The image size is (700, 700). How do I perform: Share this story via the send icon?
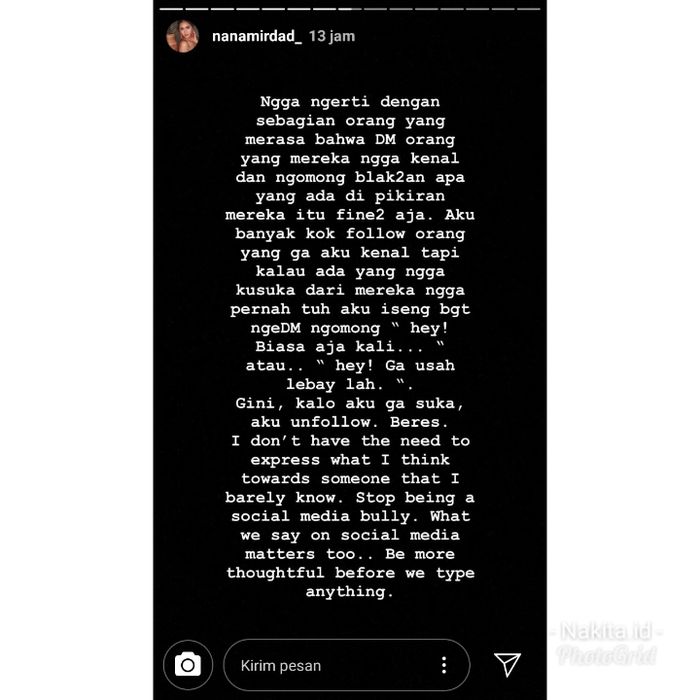click(x=508, y=664)
